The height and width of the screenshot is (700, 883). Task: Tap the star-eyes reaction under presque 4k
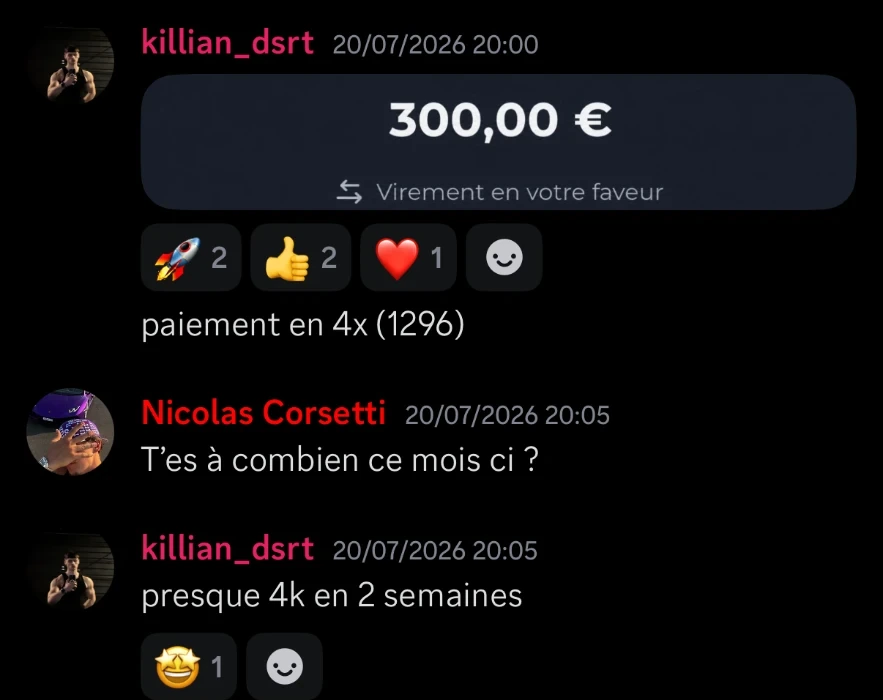pos(189,666)
